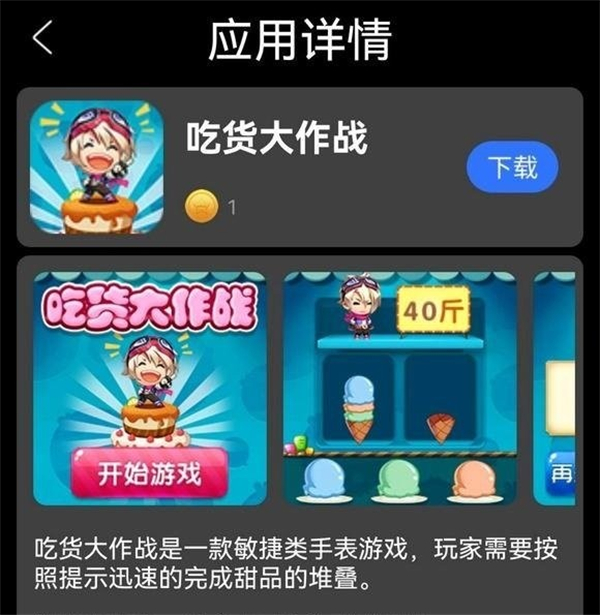Tap the 下载 button for 吃货大作战

click(512, 167)
